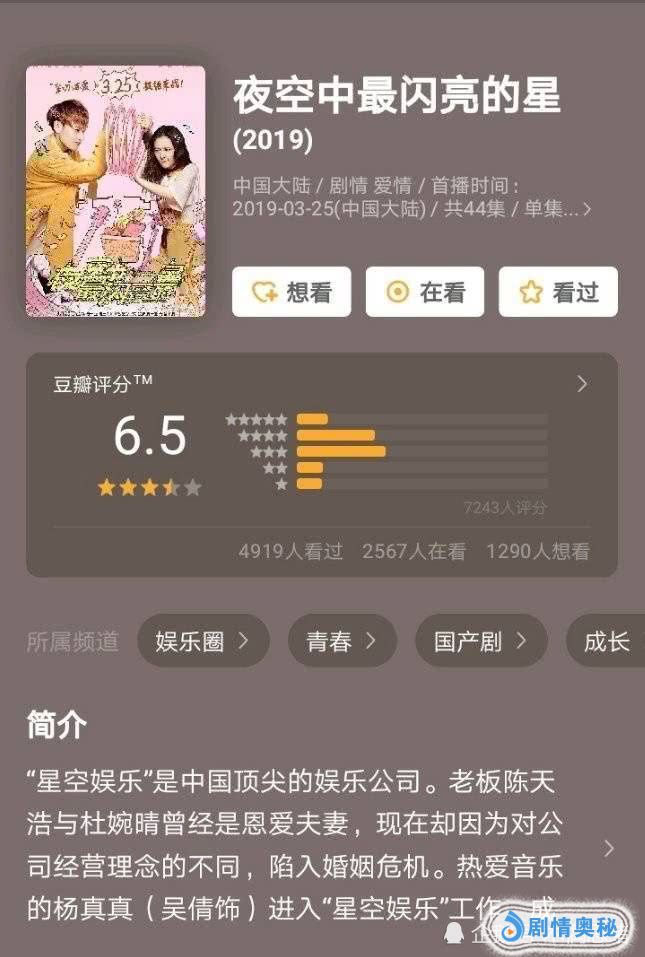This screenshot has width=645, height=957.
Task: Open the 豆瓣评分 rating details
Action: tap(582, 384)
